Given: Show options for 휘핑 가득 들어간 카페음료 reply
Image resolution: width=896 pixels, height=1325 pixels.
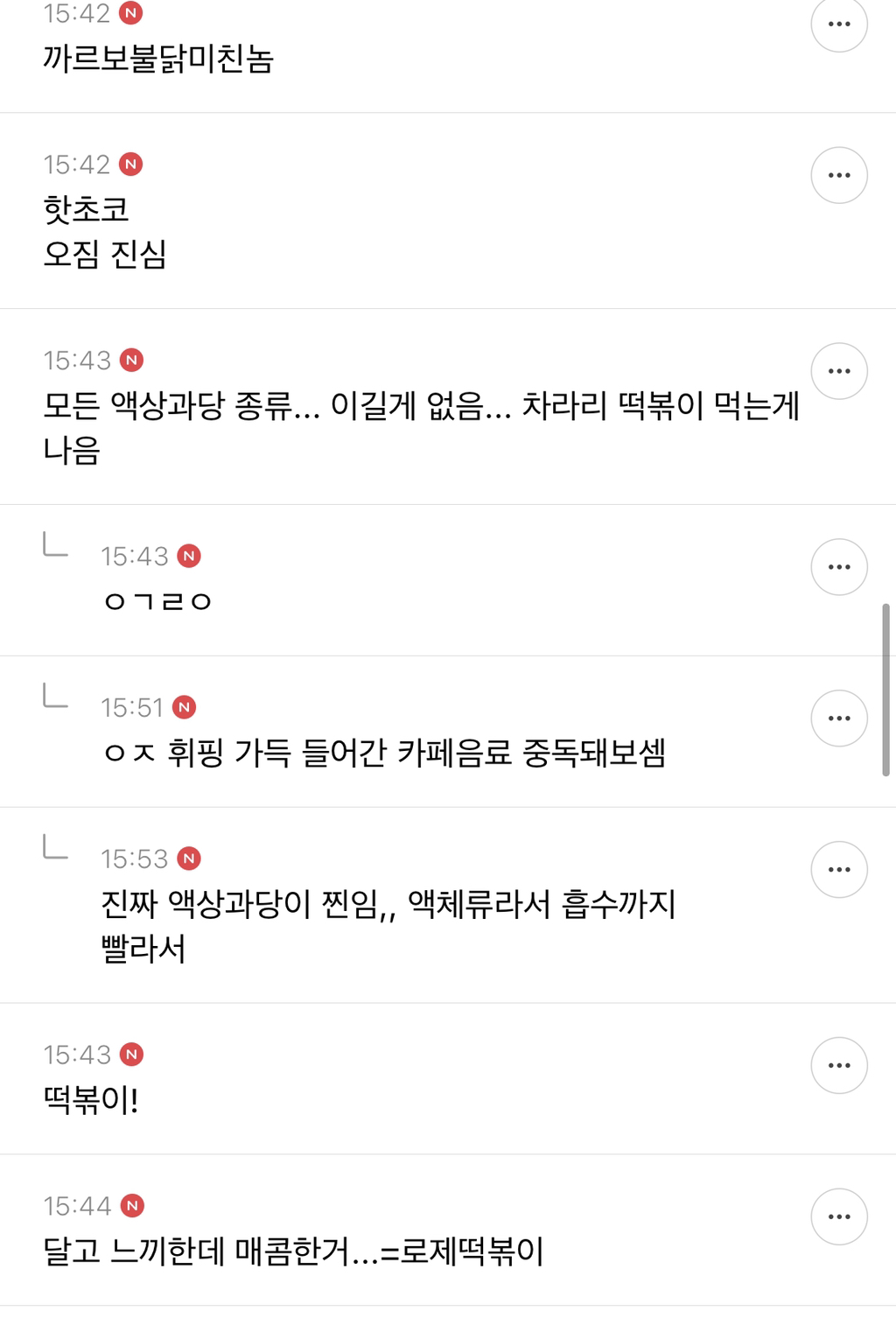Looking at the screenshot, I should point(838,719).
